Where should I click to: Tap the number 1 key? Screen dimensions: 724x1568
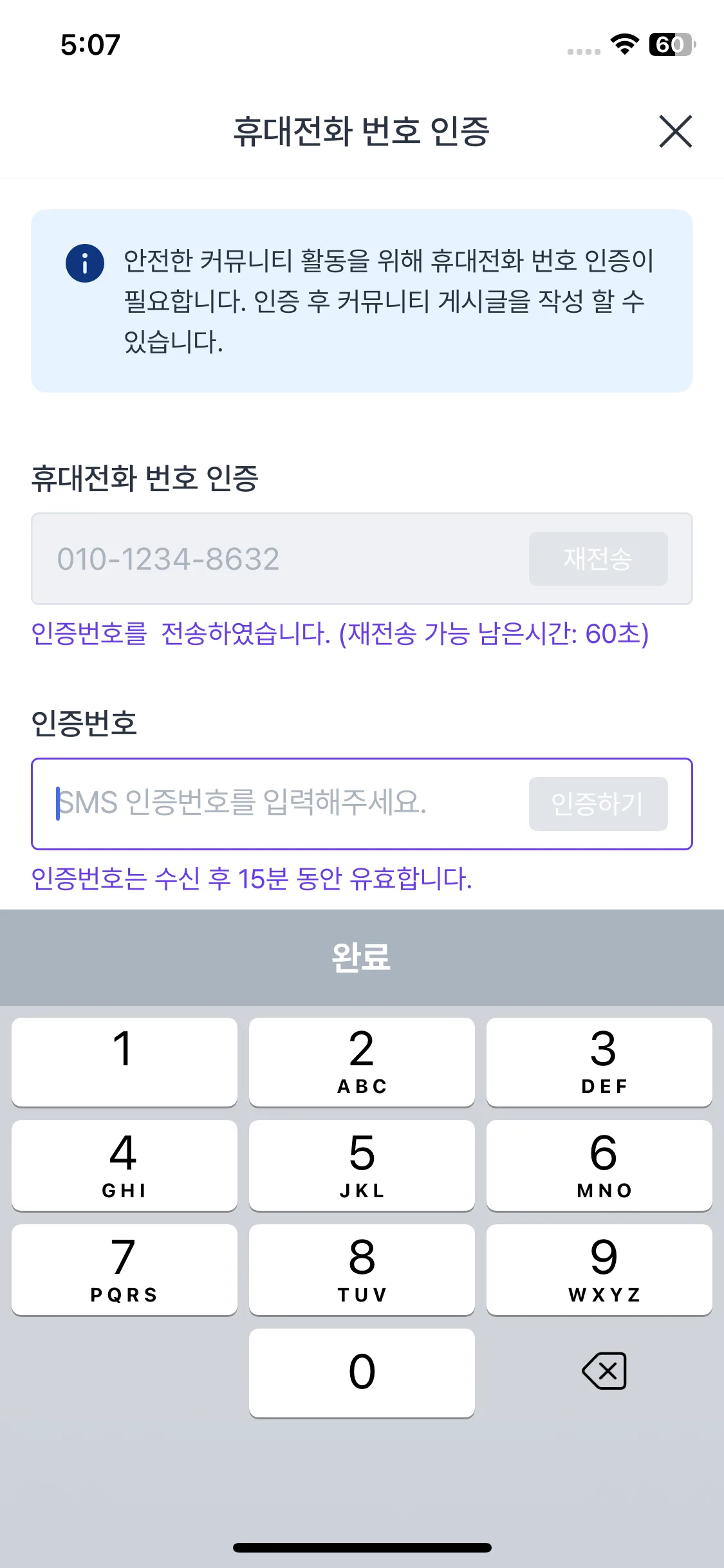coord(124,1062)
